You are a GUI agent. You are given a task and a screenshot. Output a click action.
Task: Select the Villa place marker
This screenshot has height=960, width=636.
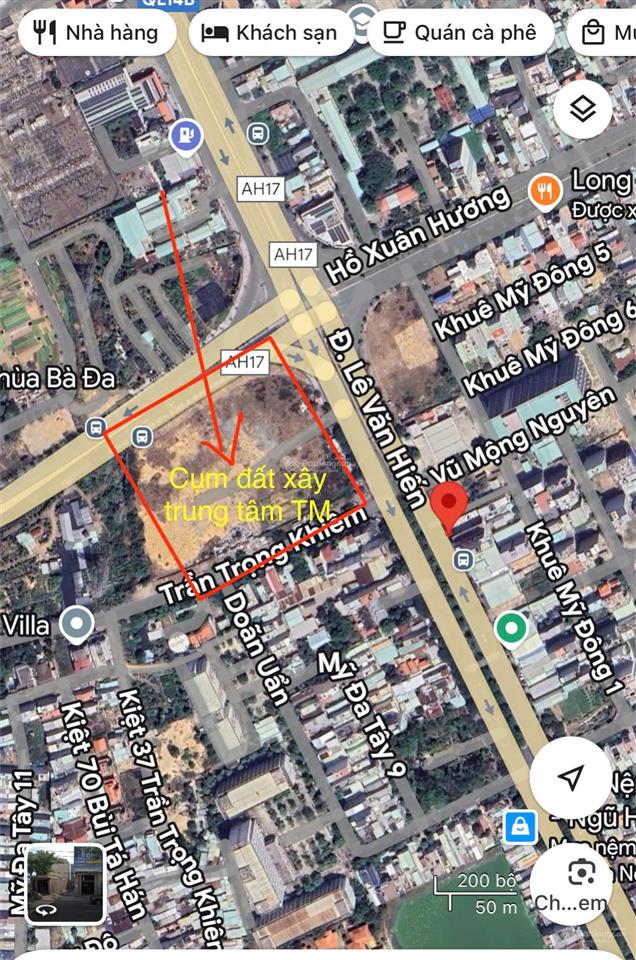coord(77,626)
